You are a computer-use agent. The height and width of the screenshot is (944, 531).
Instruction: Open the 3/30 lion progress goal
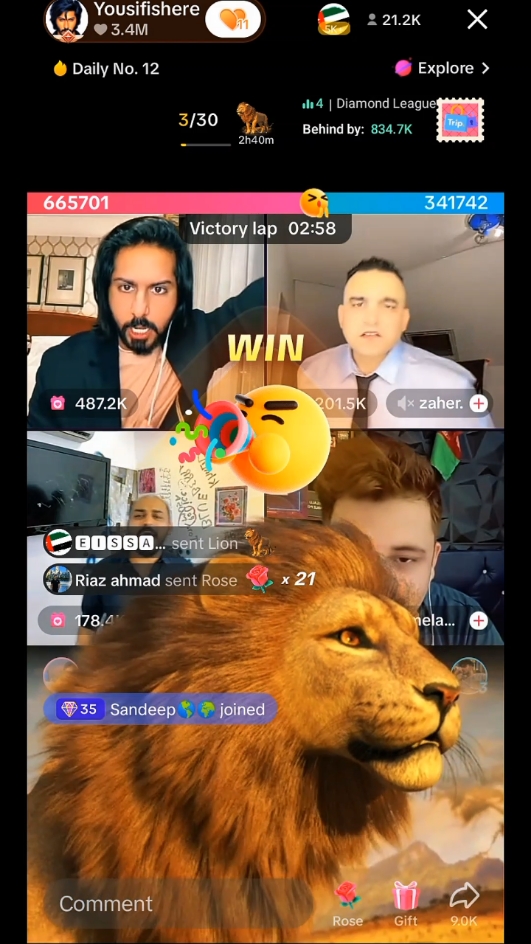226,123
